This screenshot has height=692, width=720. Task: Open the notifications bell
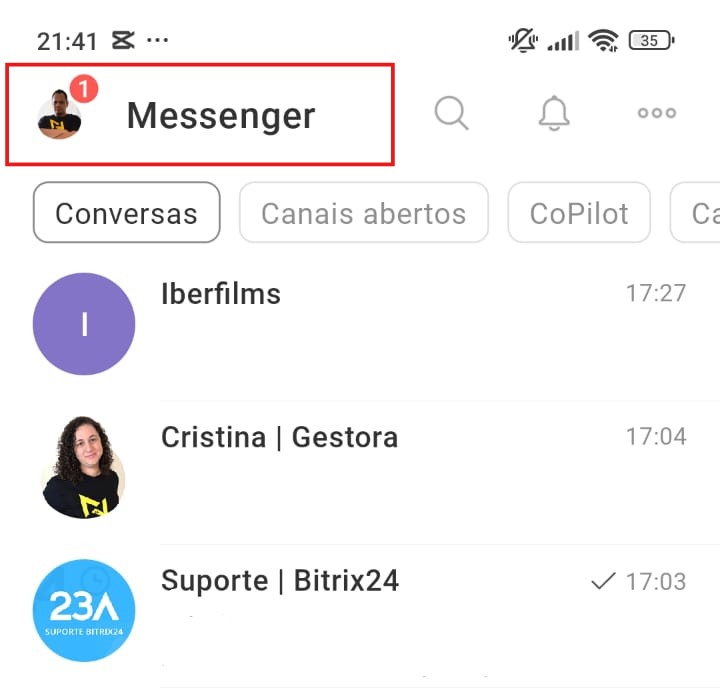554,114
